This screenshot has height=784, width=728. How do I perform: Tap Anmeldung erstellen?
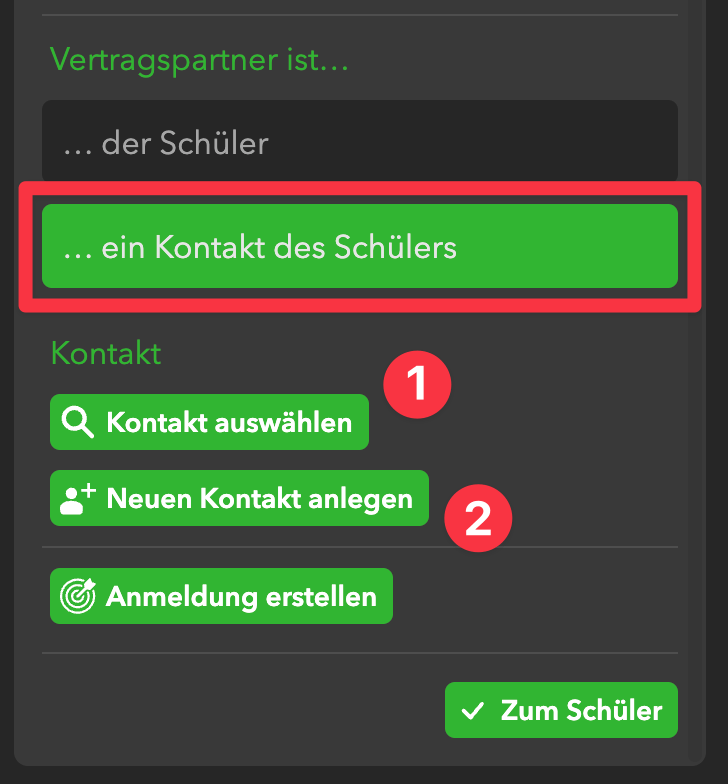coord(221,597)
